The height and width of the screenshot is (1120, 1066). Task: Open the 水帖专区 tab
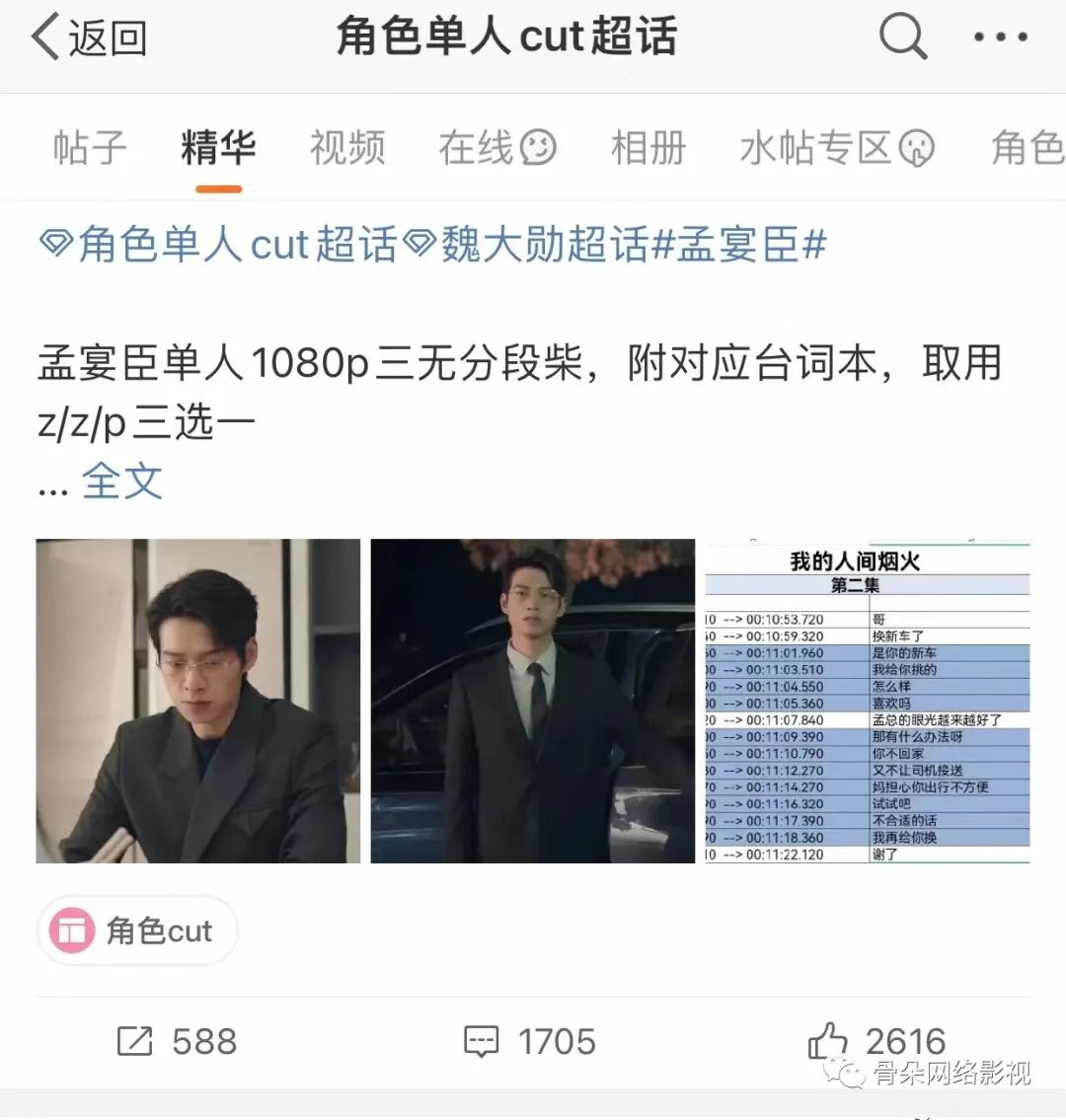[836, 148]
